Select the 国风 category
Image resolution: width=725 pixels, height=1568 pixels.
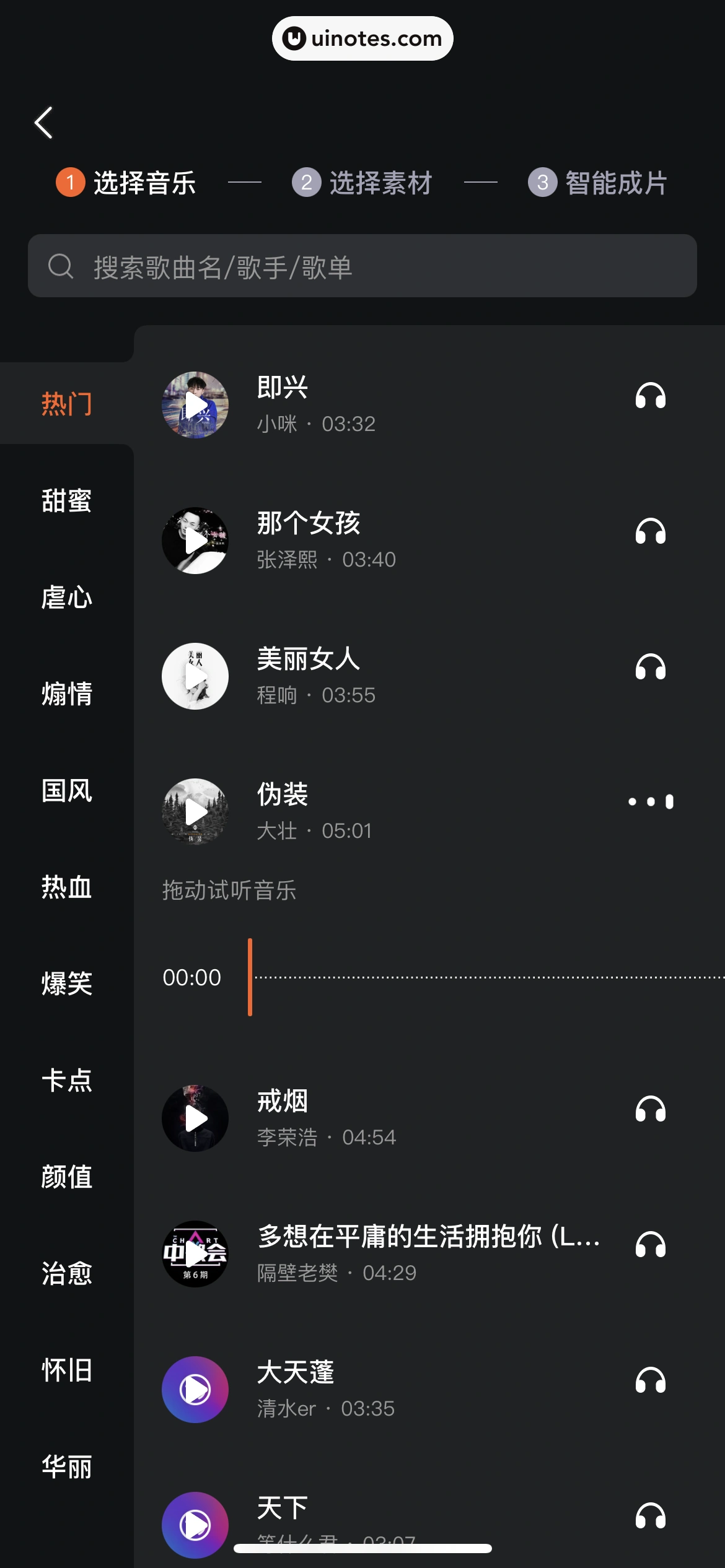point(67,791)
